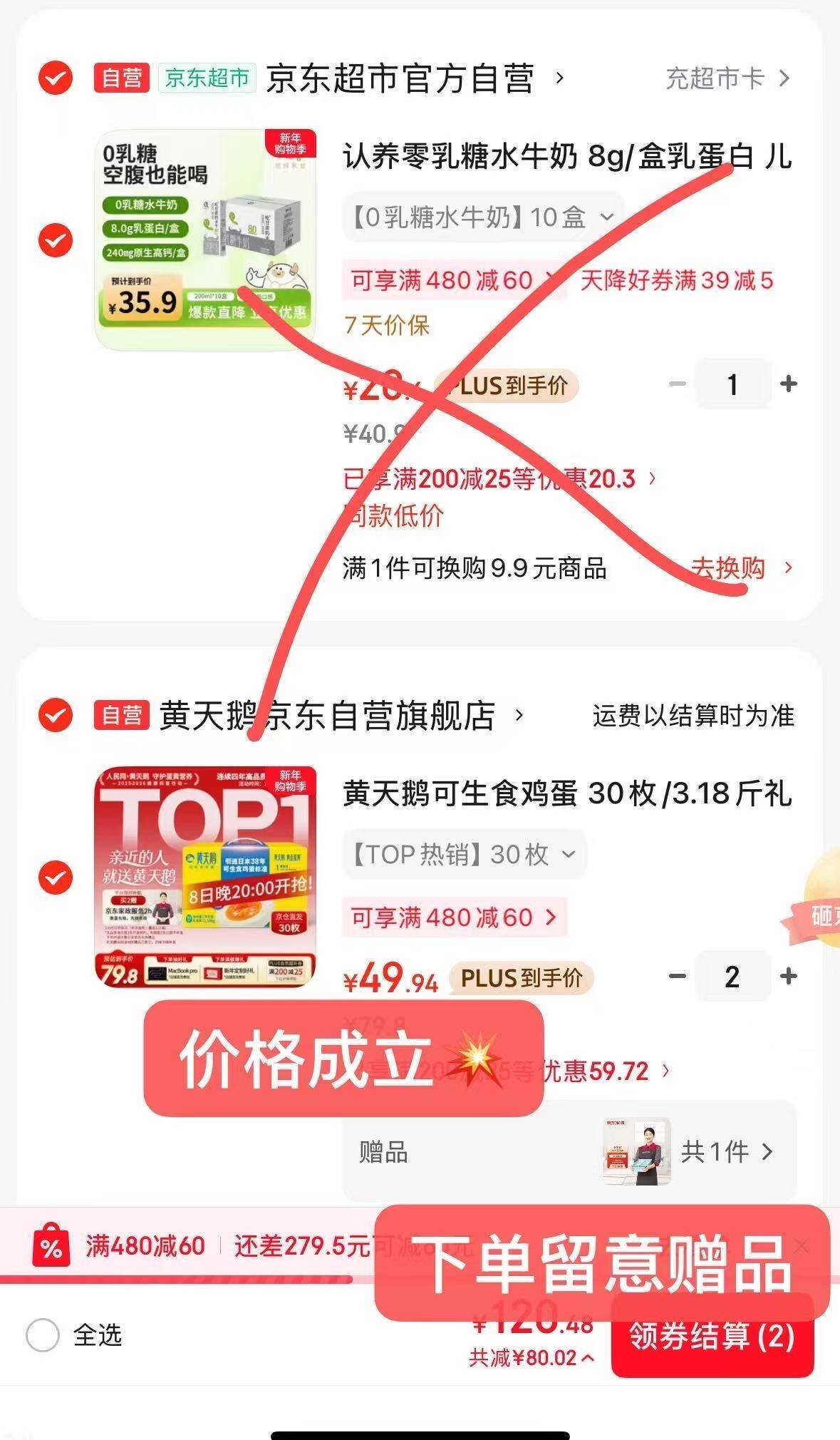
Task: Increase the milk quantity with the plus button
Action: point(788,384)
